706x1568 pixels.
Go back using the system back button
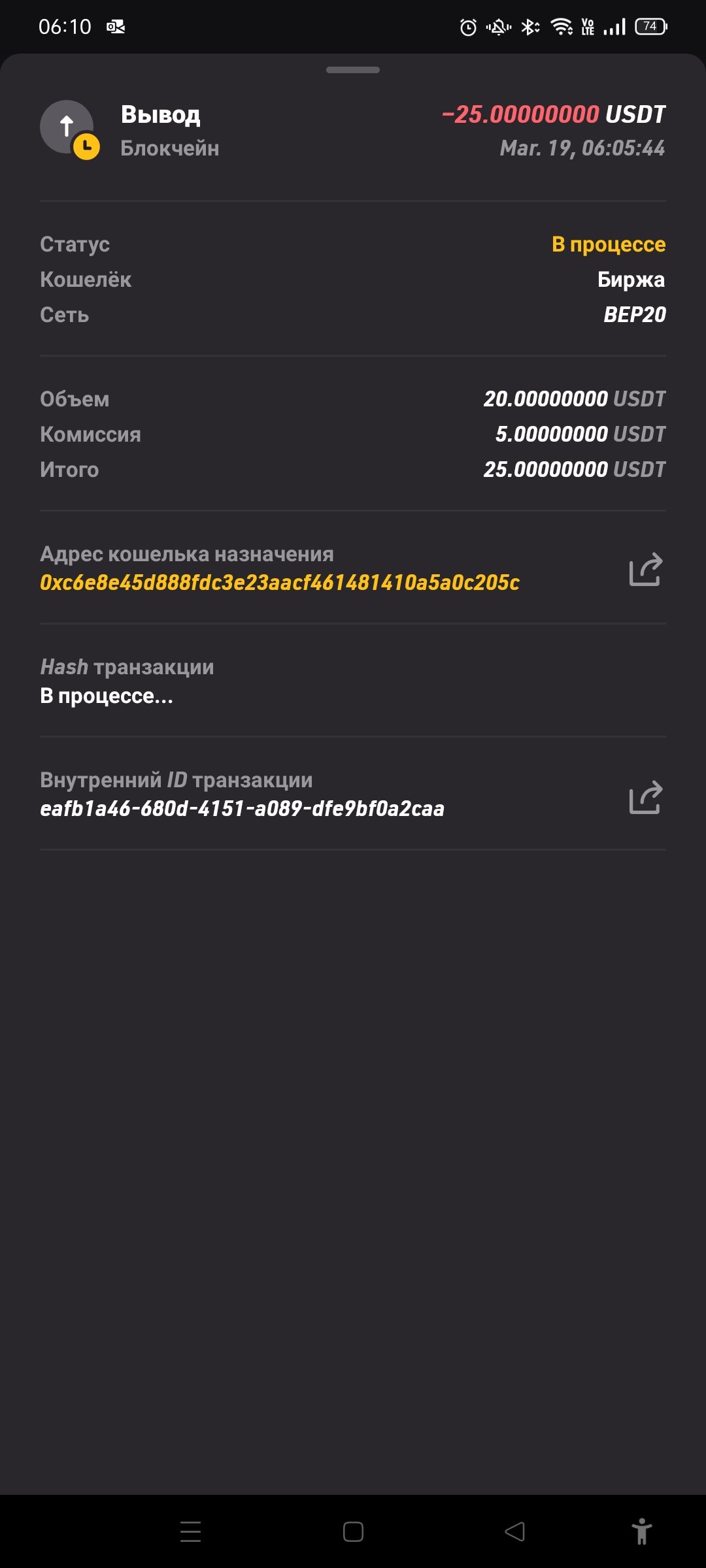(x=515, y=1531)
